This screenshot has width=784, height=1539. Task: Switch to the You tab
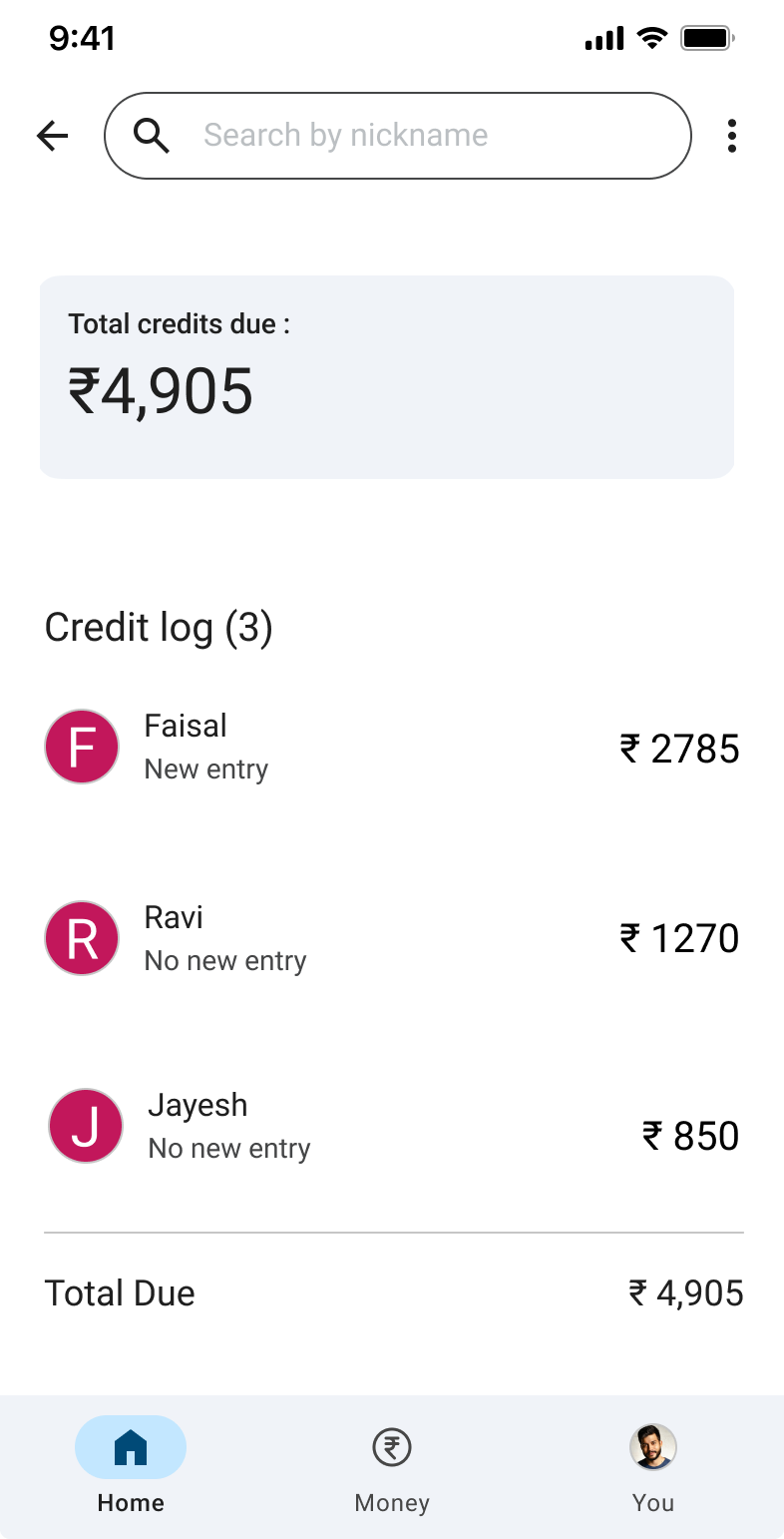click(652, 1467)
